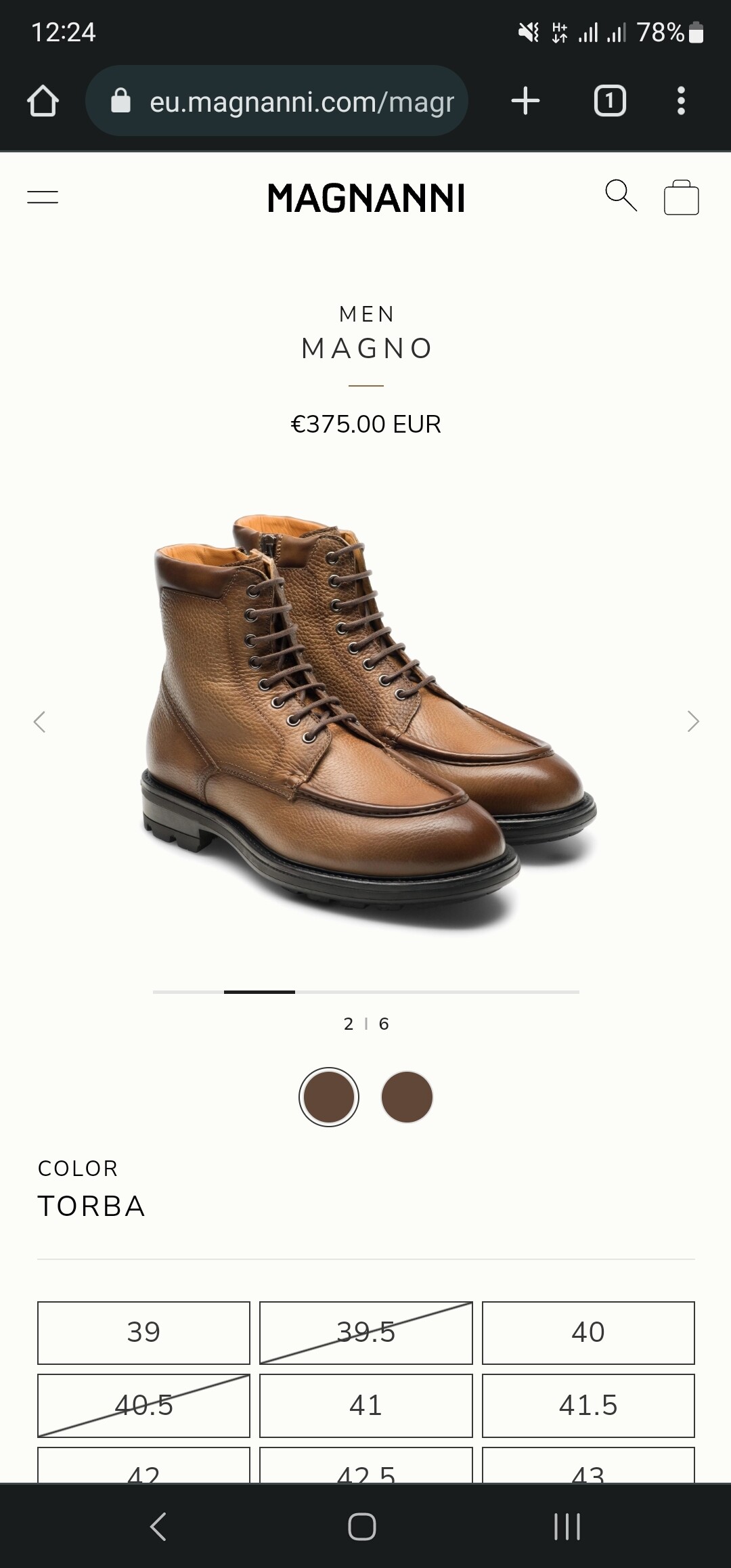Open the browser overflow menu
Image resolution: width=731 pixels, height=1568 pixels.
pyautogui.click(x=681, y=101)
